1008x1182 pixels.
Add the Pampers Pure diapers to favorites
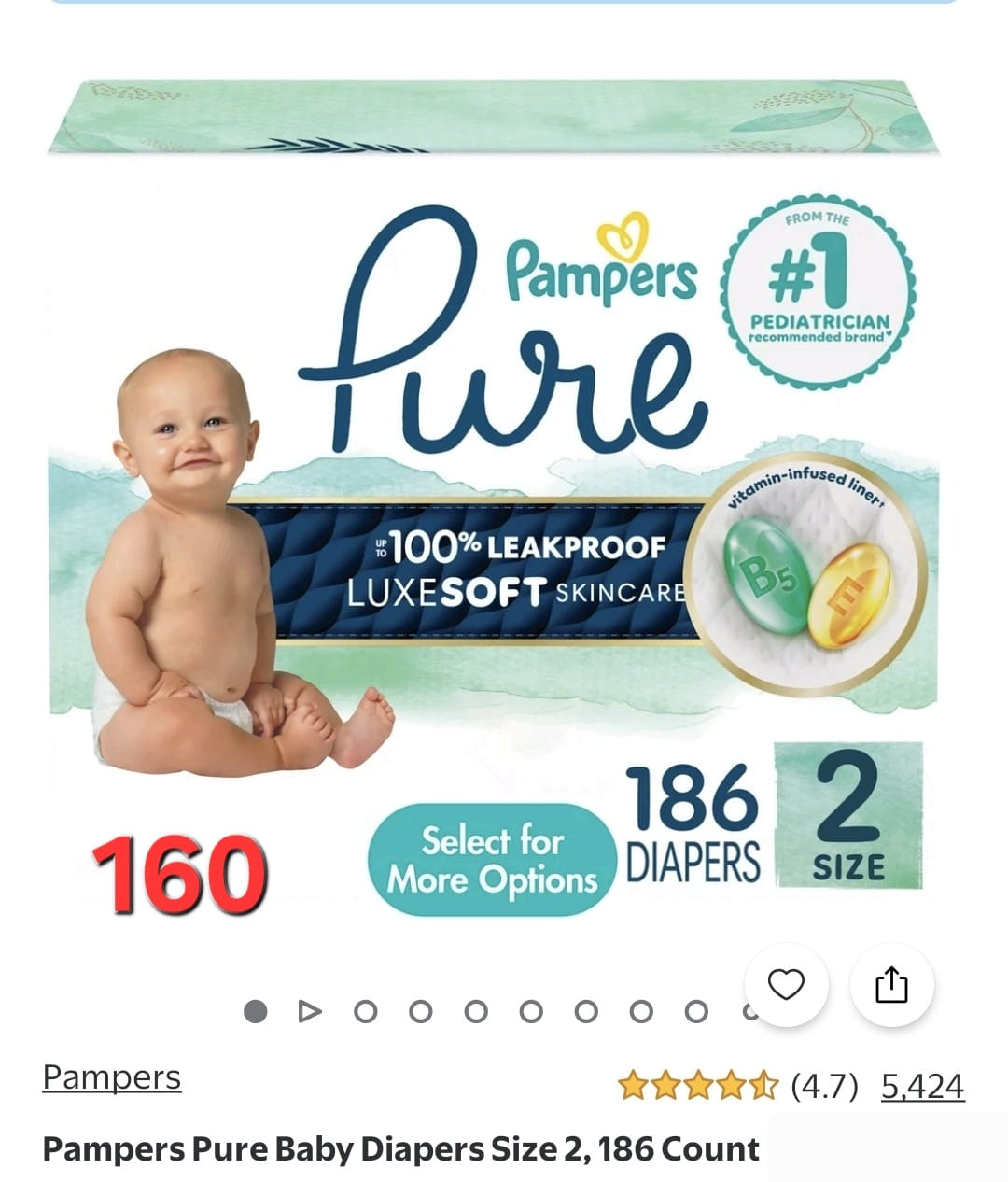[786, 984]
